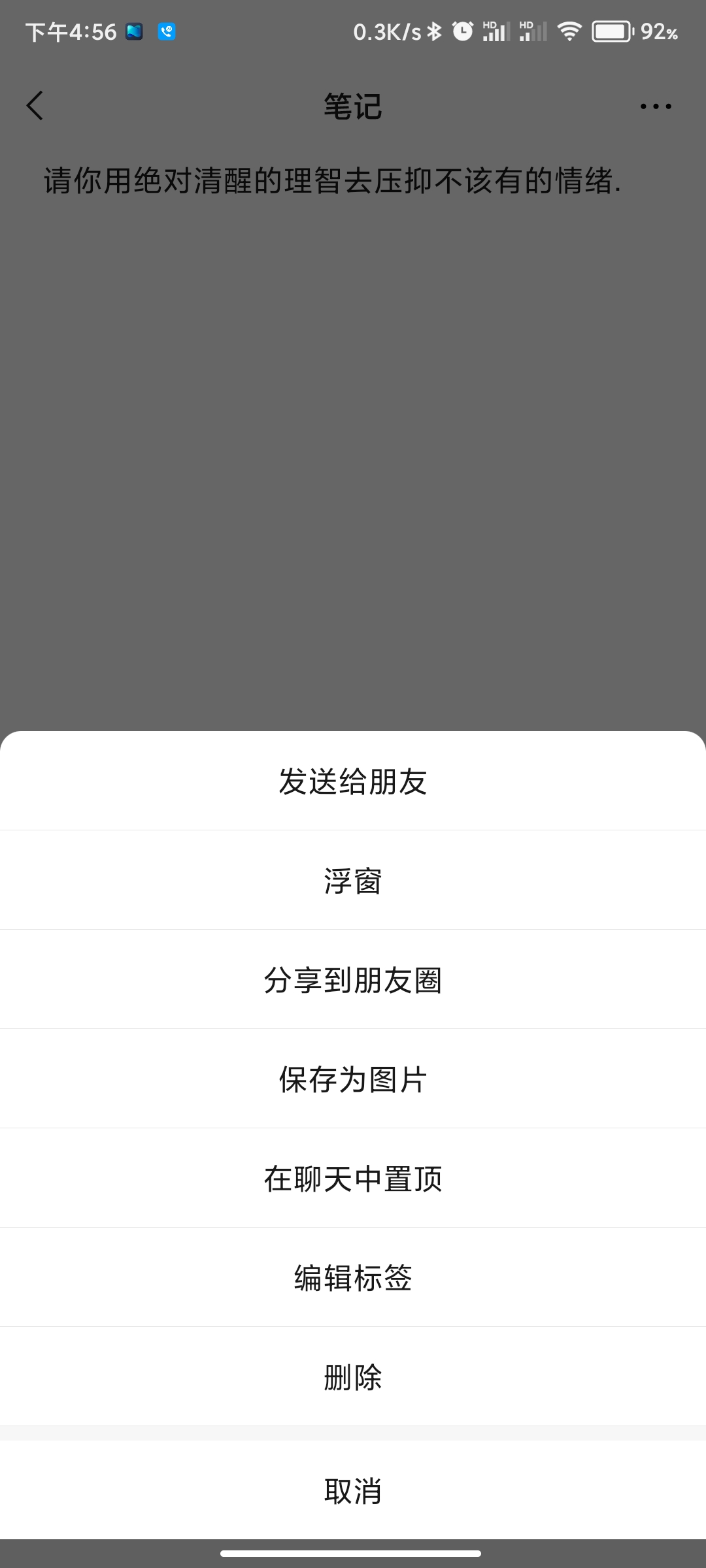
Task: Tap 删除 to delete the note
Action: point(353,1377)
